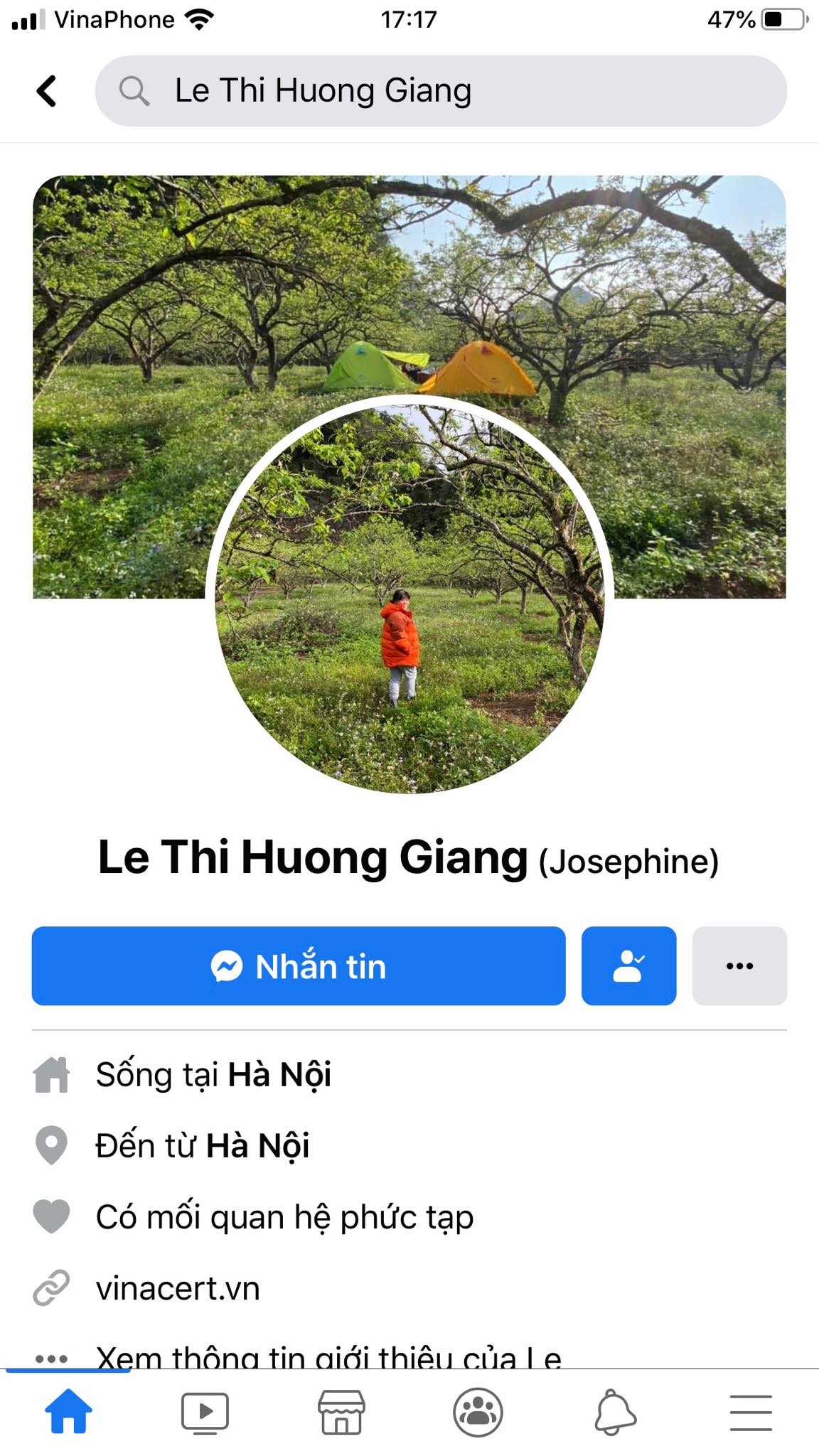Switch to the Home tab
The image size is (819, 1456).
tap(68, 1412)
